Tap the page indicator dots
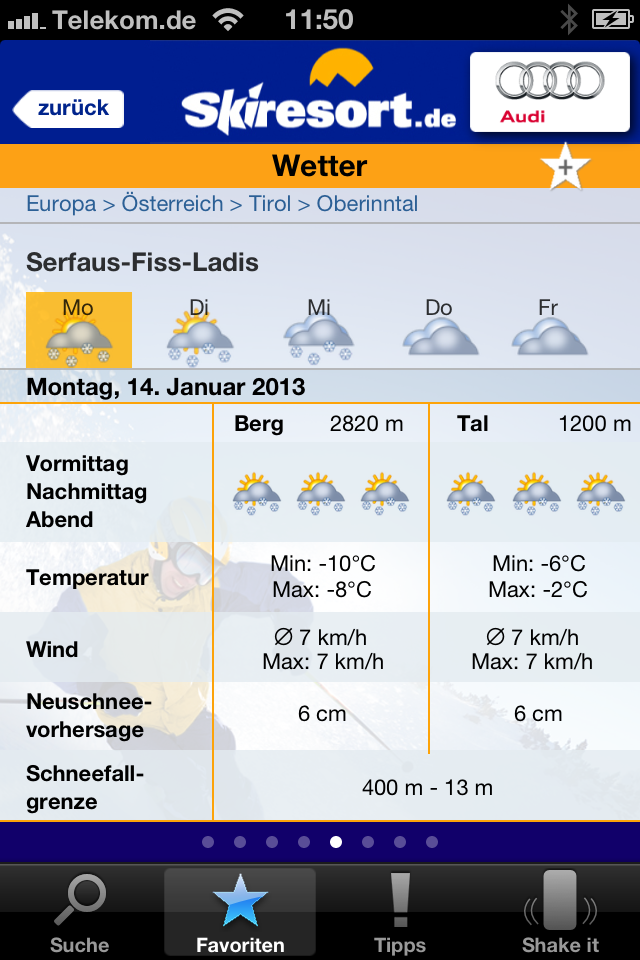Viewport: 640px width, 960px height. click(320, 842)
